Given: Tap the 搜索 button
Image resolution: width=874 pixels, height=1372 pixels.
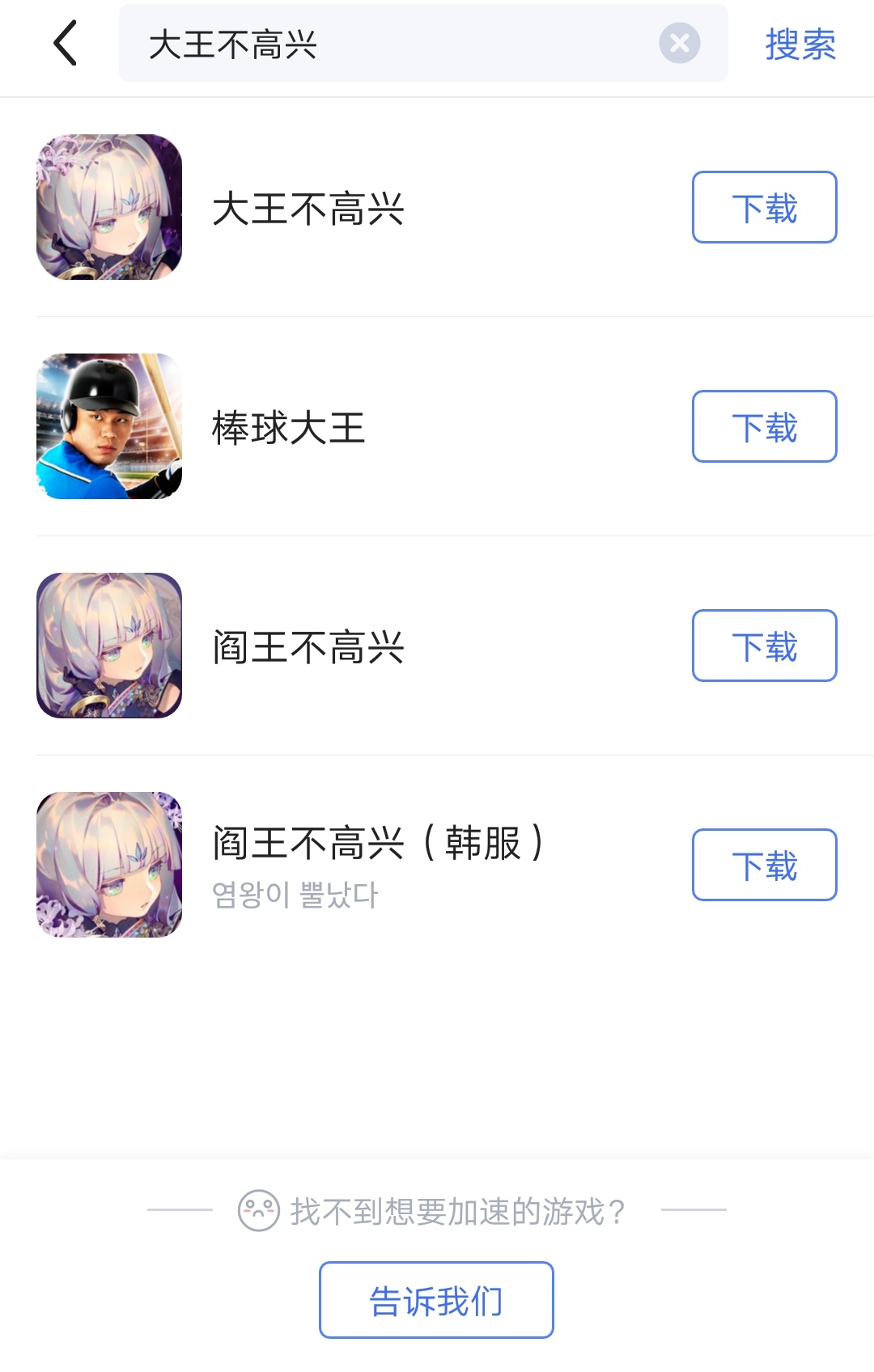Looking at the screenshot, I should (x=800, y=44).
